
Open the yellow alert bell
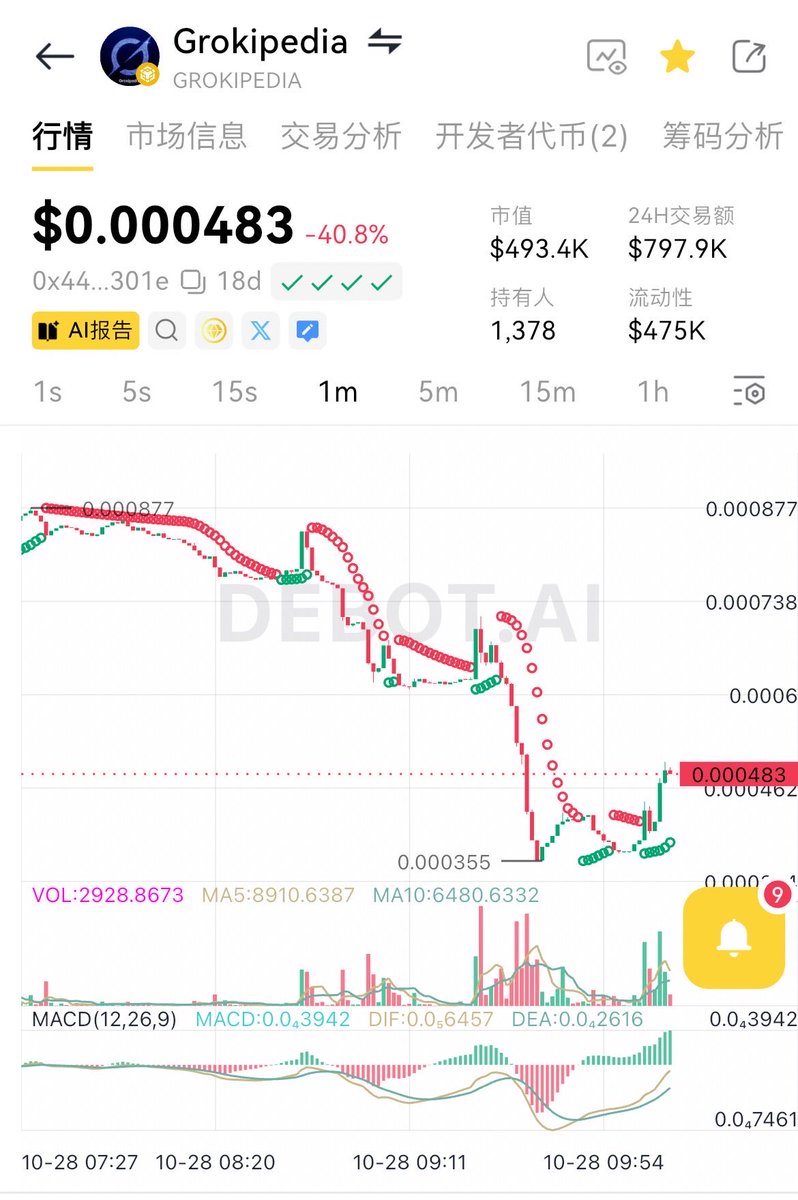point(734,938)
